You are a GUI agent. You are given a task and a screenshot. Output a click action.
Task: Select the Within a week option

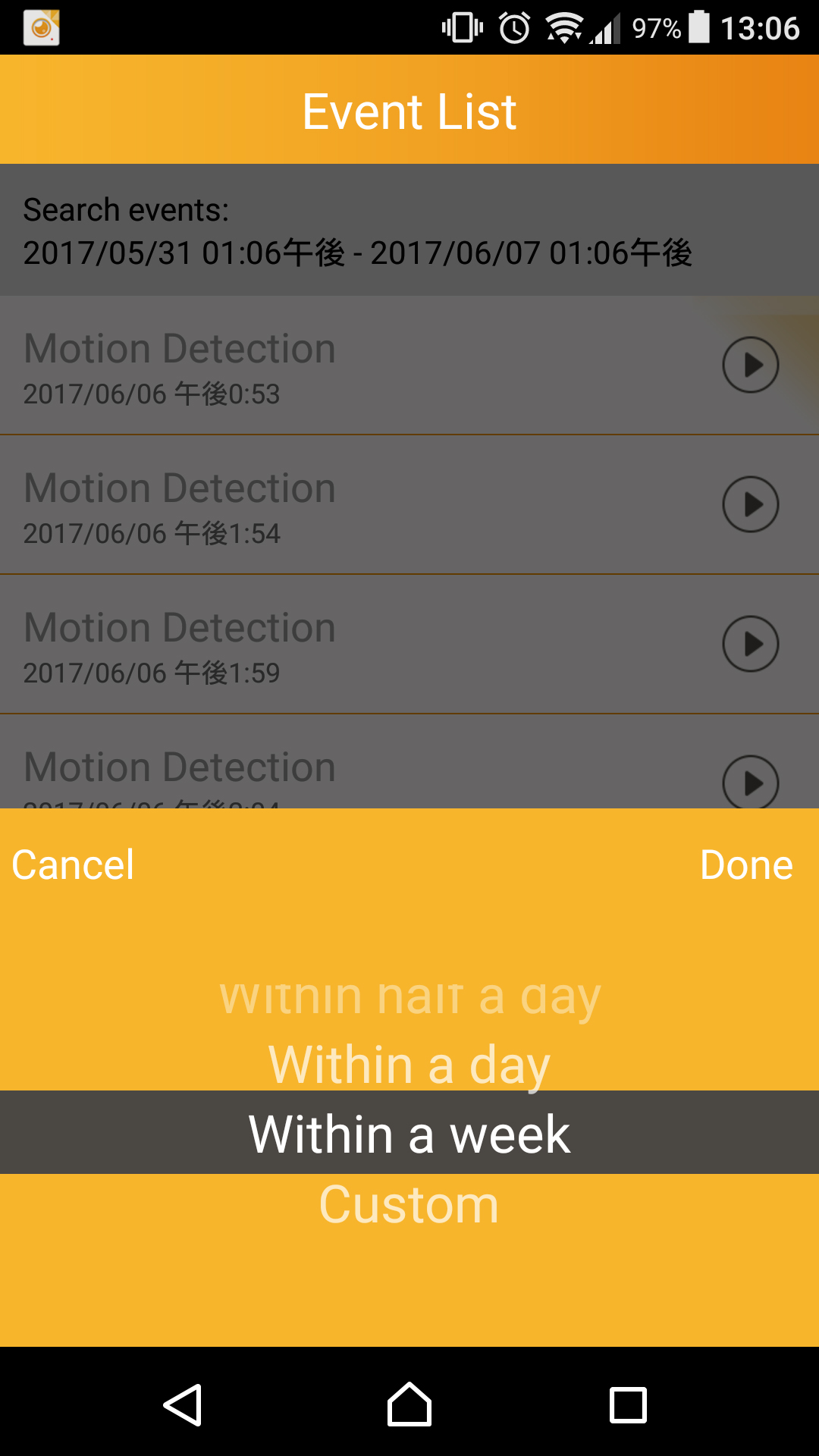409,1133
